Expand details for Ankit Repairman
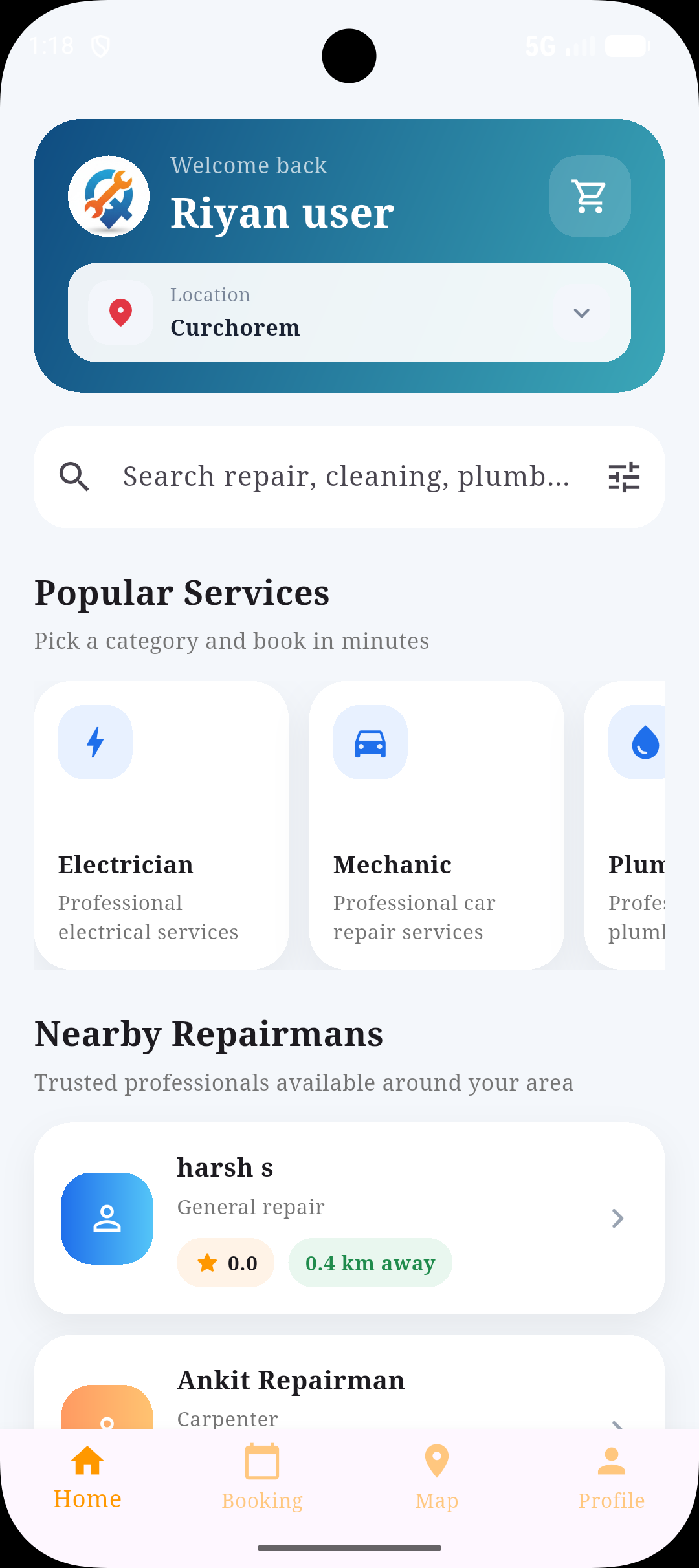The image size is (699, 1568). (617, 1420)
